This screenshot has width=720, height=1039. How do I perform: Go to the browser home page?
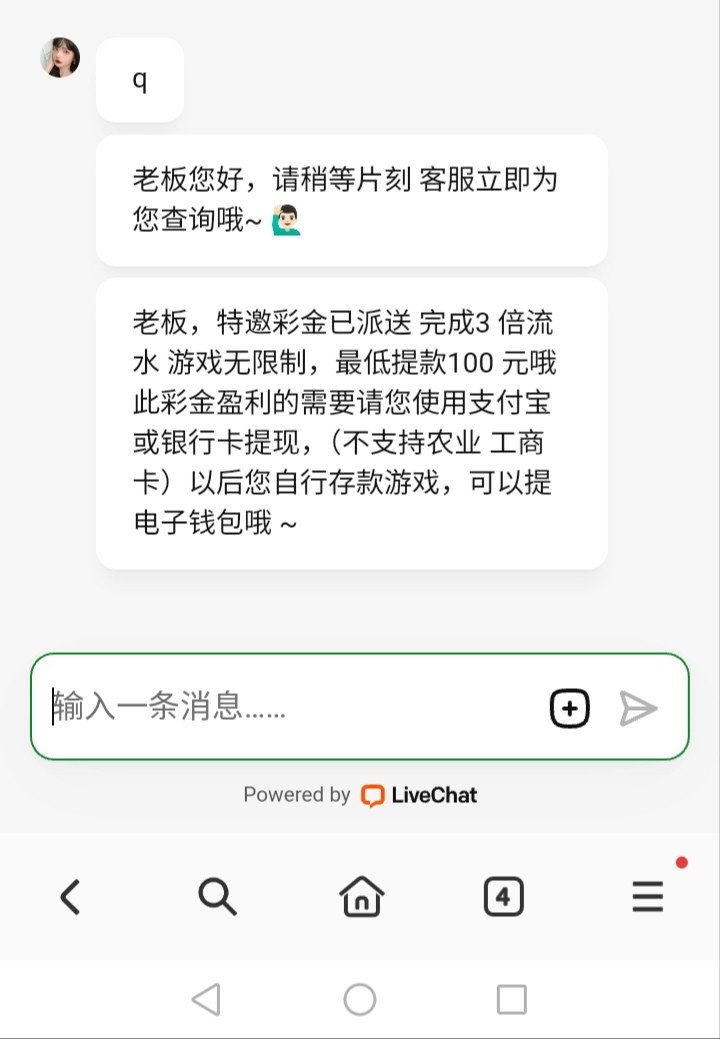361,897
